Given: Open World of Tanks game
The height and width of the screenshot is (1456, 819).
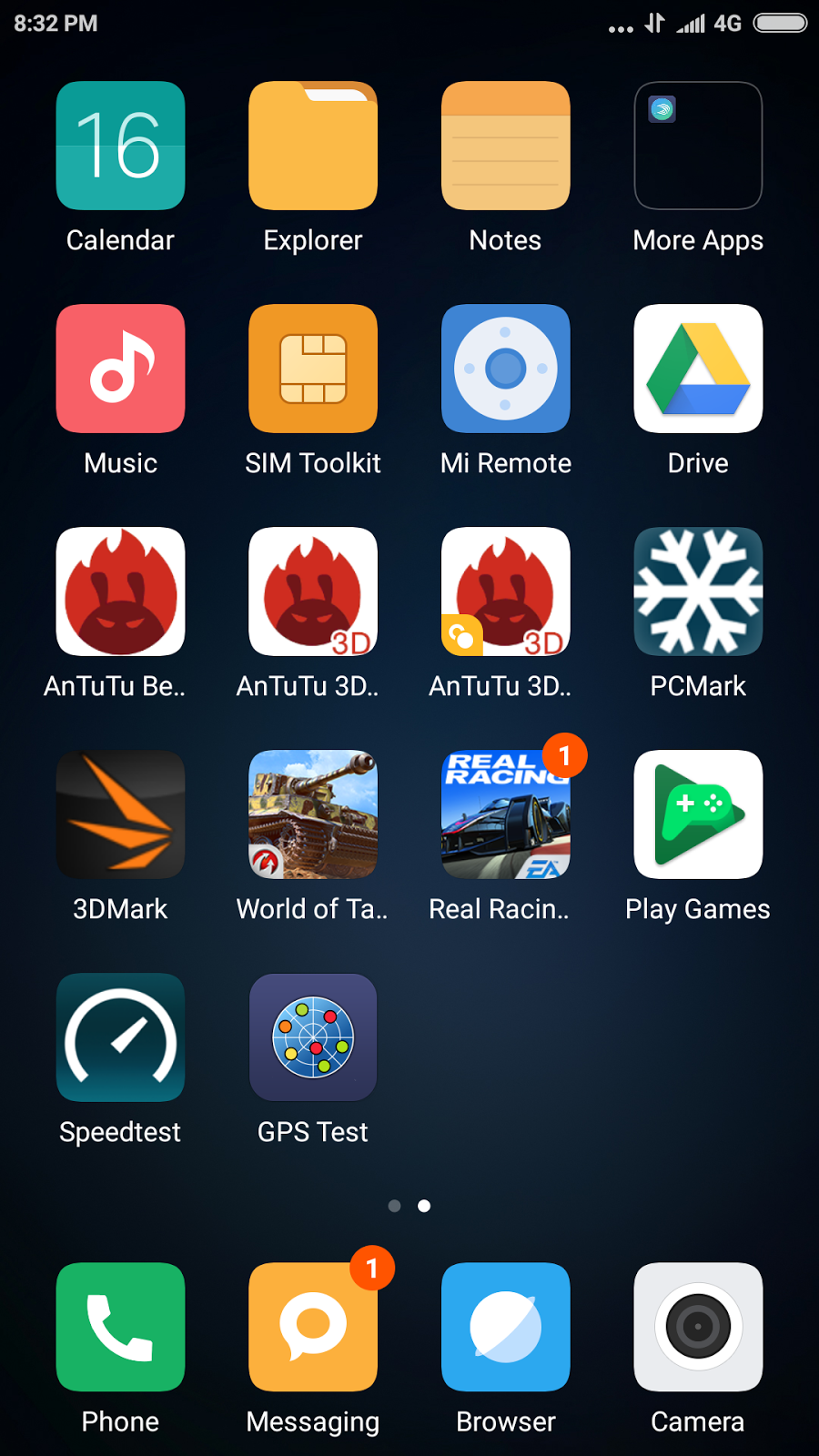Looking at the screenshot, I should coord(313,814).
